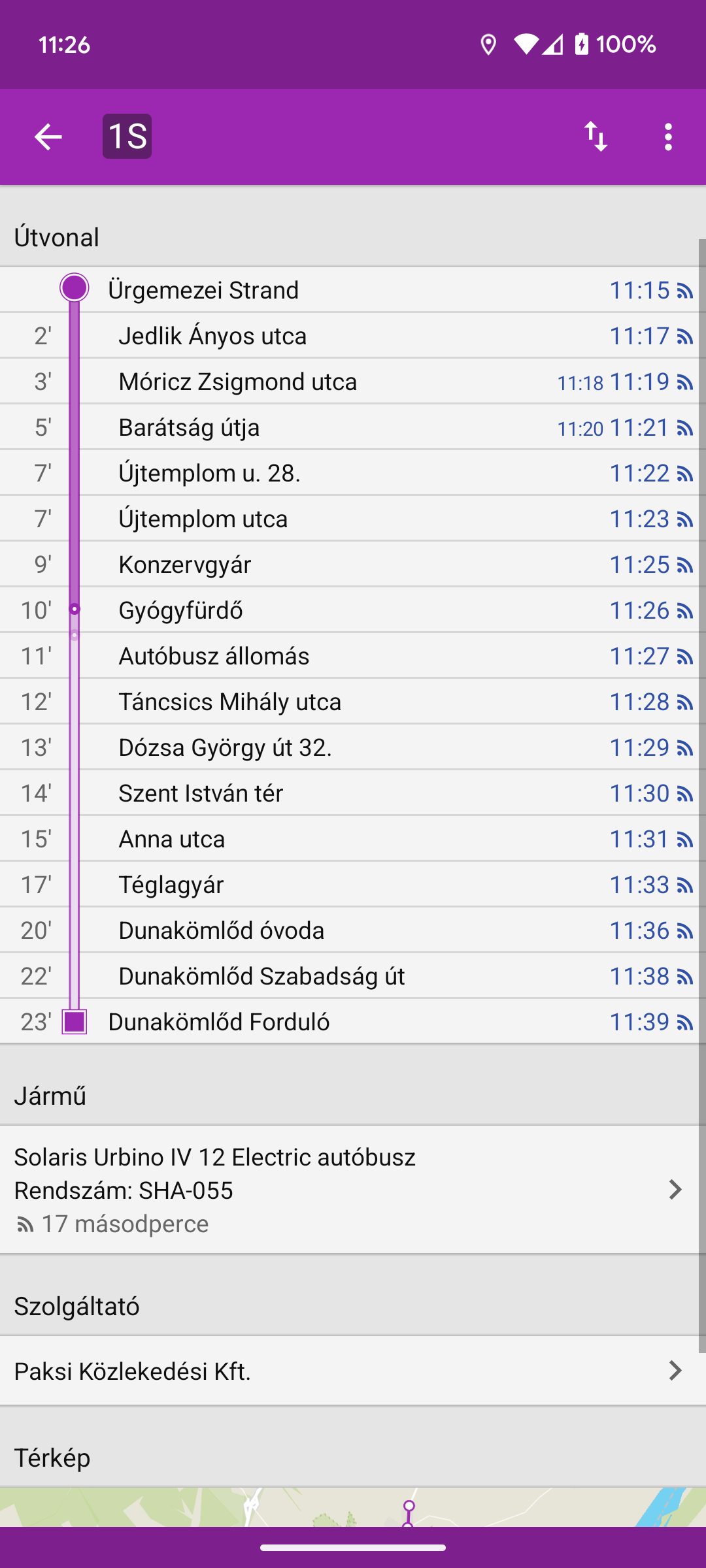706x1568 pixels.
Task: Reverse route direction with the swap arrows
Action: pyautogui.click(x=596, y=137)
